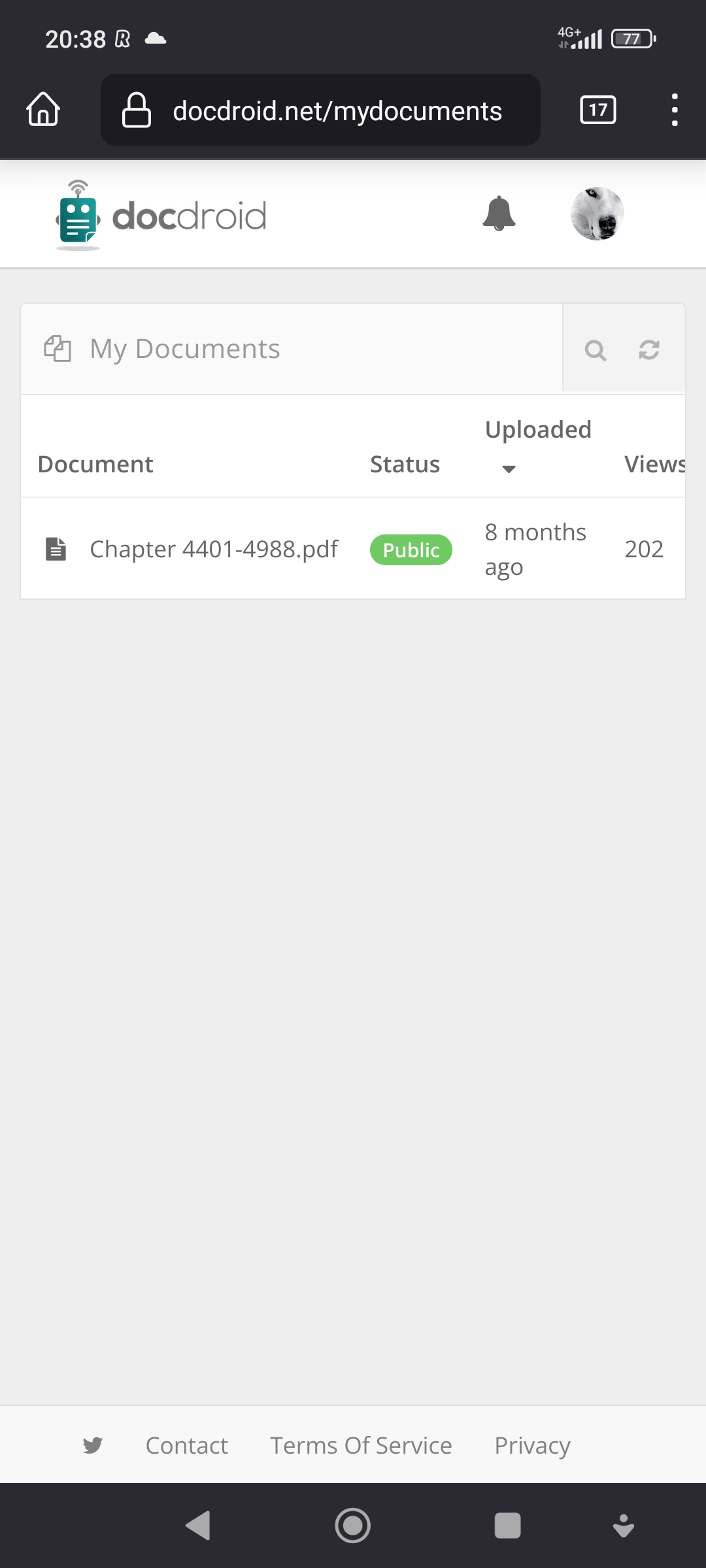Go to the browser home page
The width and height of the screenshot is (706, 1568).
(x=43, y=109)
